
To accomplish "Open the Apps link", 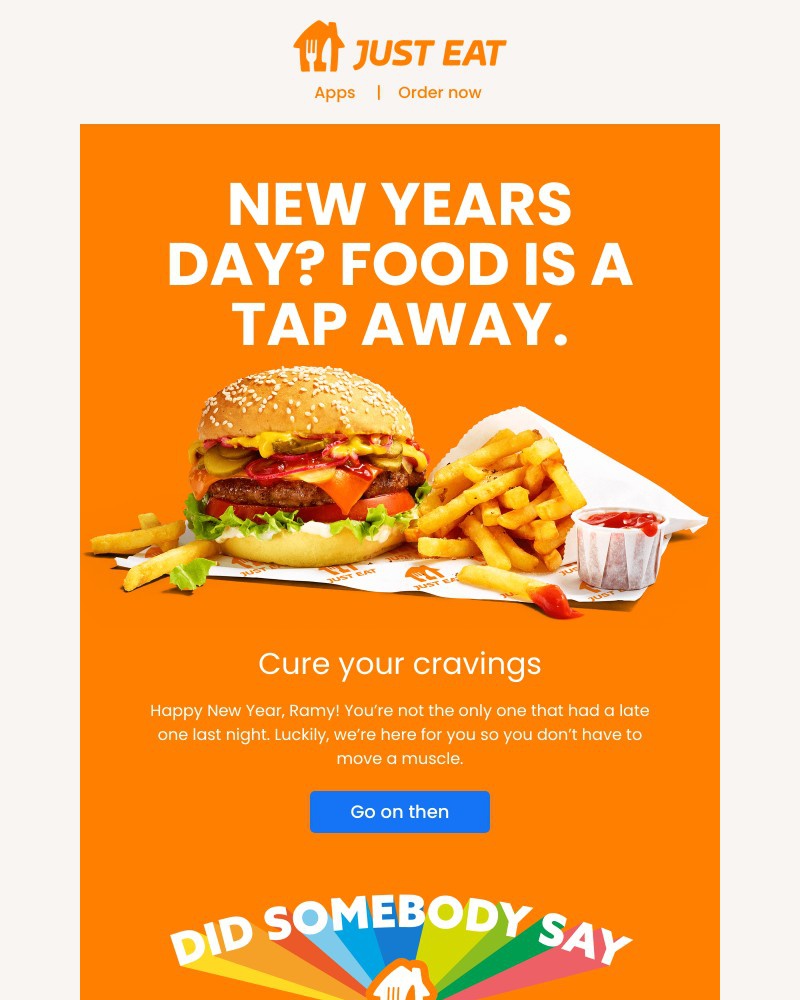I will pyautogui.click(x=334, y=92).
